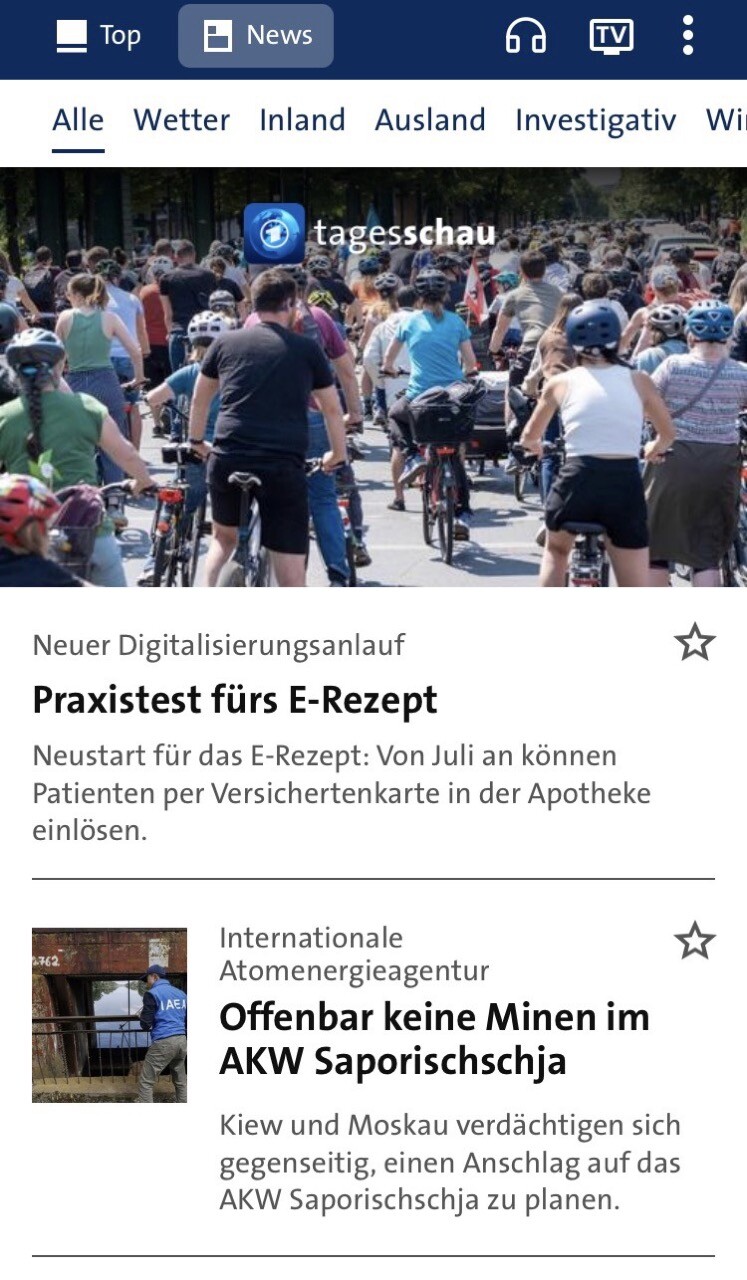Open the TV live stream
747x1280 pixels.
click(611, 36)
